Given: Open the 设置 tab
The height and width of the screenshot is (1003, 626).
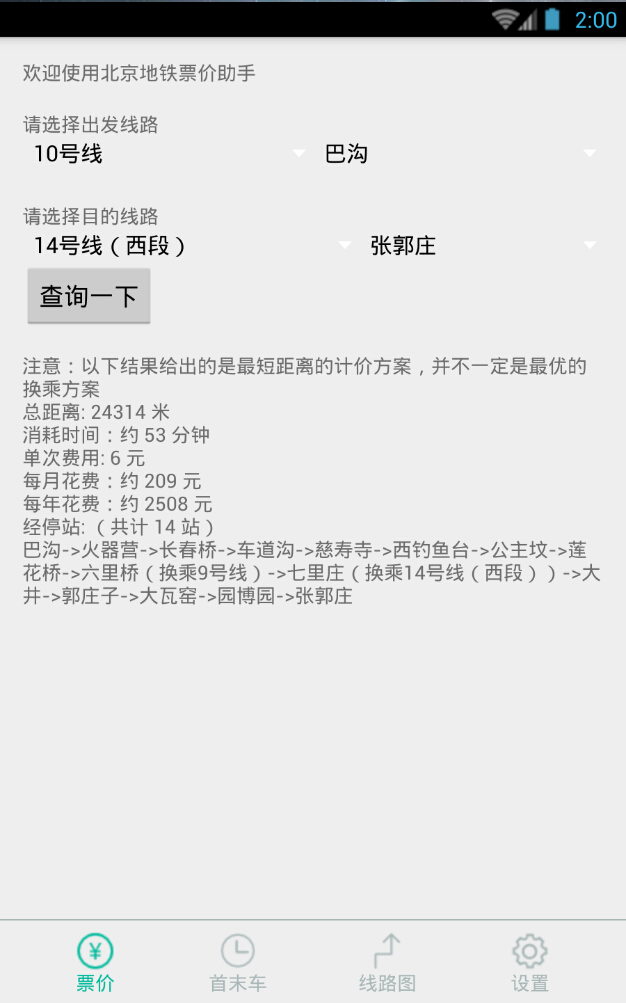Looking at the screenshot, I should (529, 963).
